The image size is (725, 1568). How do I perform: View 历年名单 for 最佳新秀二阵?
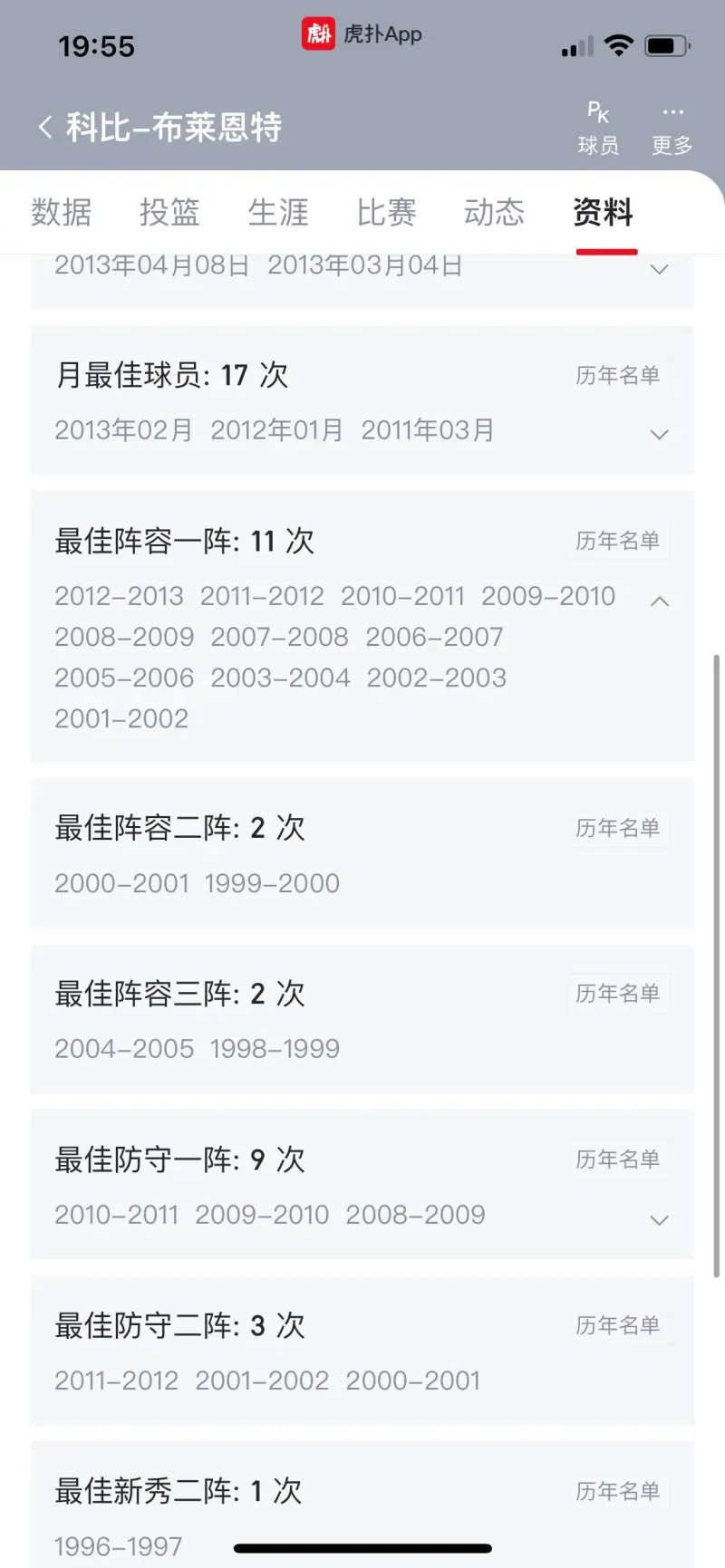pyautogui.click(x=618, y=1491)
